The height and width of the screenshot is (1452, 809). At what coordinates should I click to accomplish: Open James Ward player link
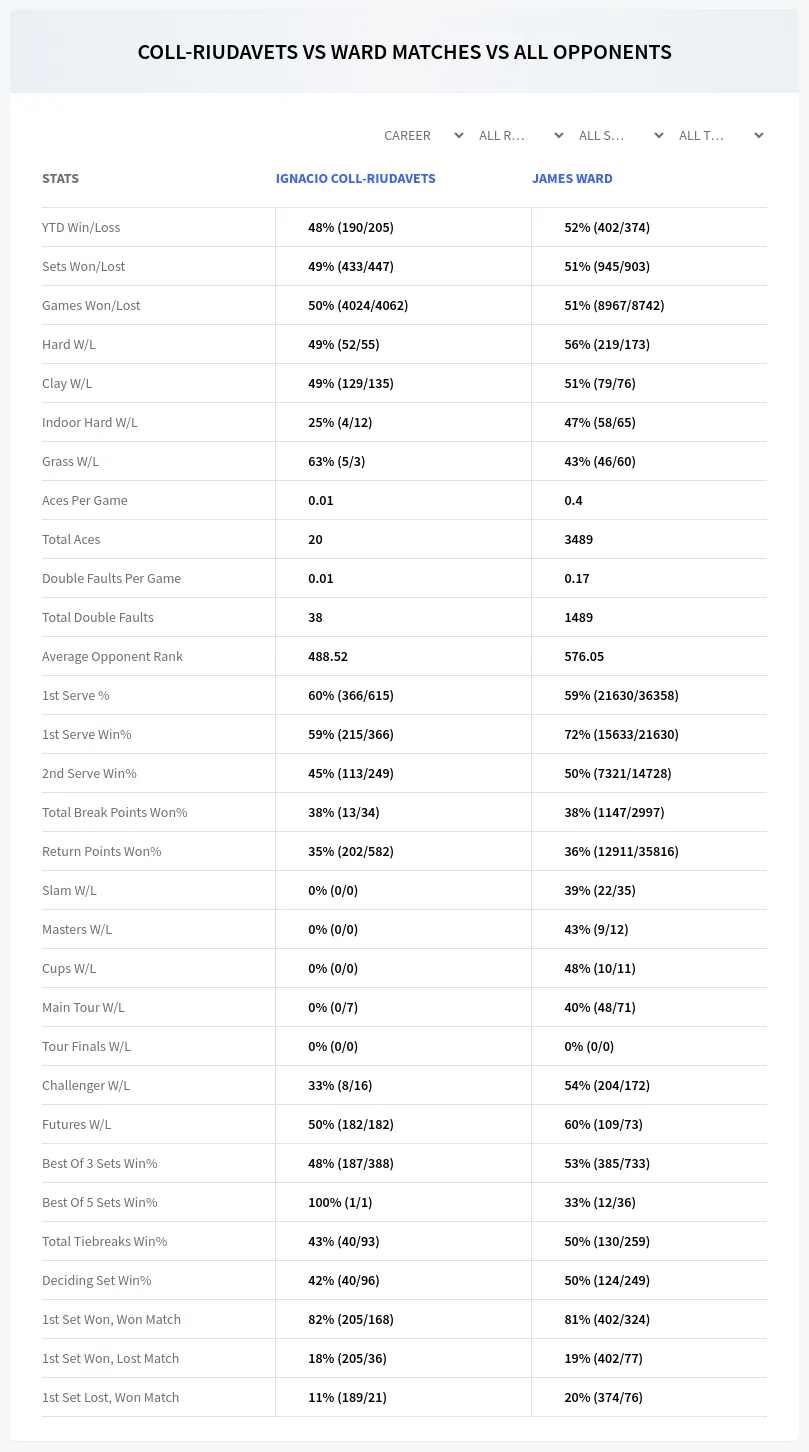(x=572, y=178)
